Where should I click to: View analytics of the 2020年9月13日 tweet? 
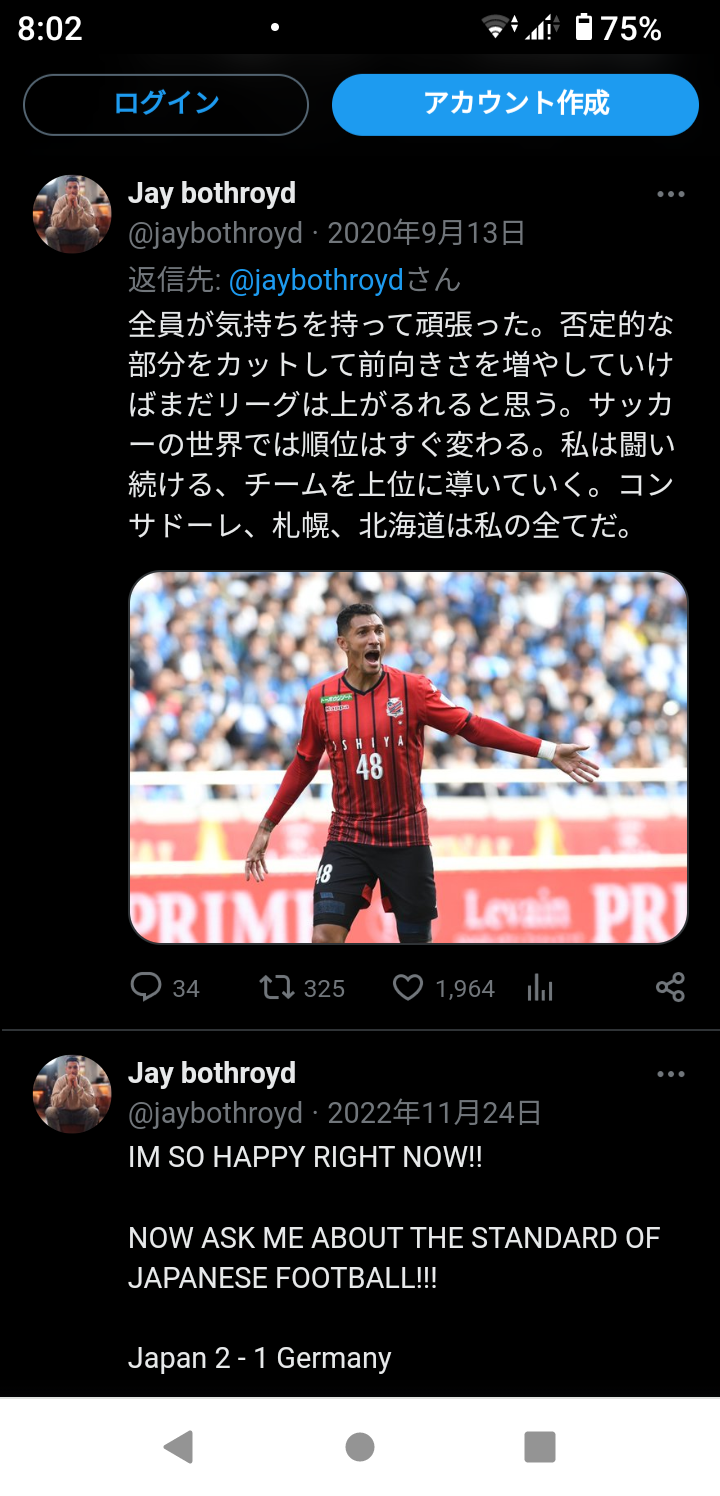pos(540,988)
